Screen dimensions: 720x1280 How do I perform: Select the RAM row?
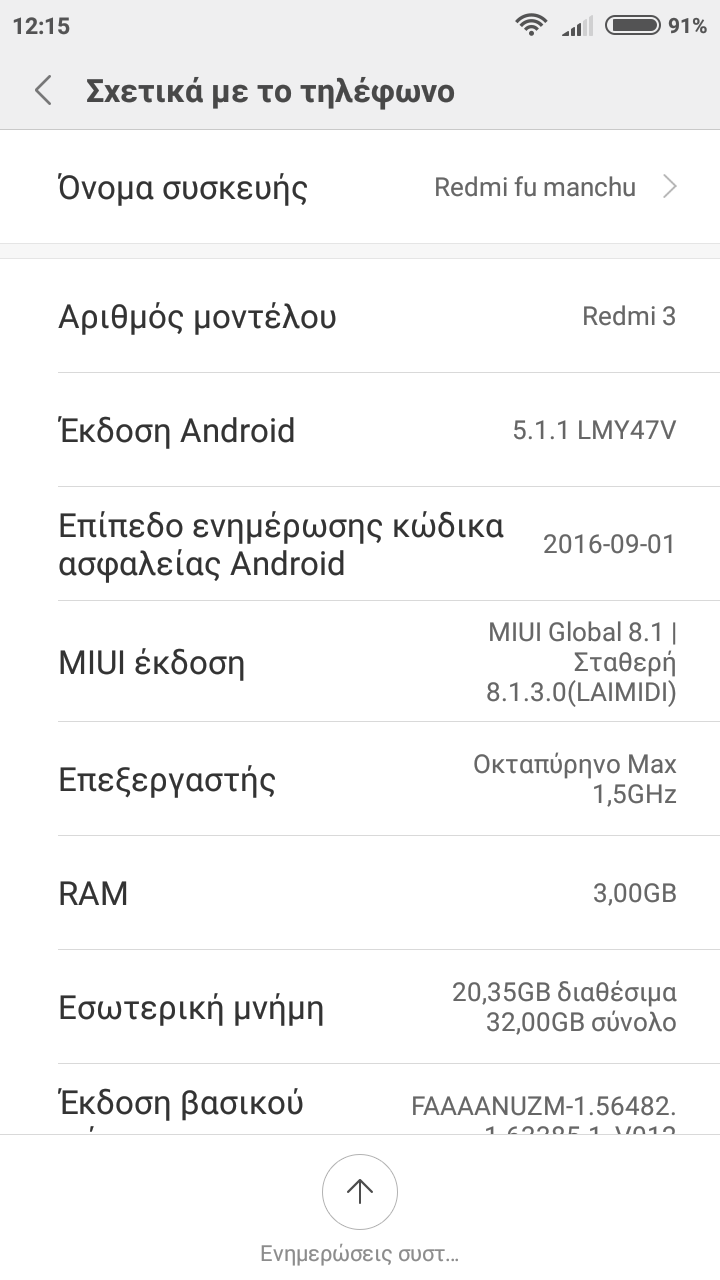pos(360,893)
